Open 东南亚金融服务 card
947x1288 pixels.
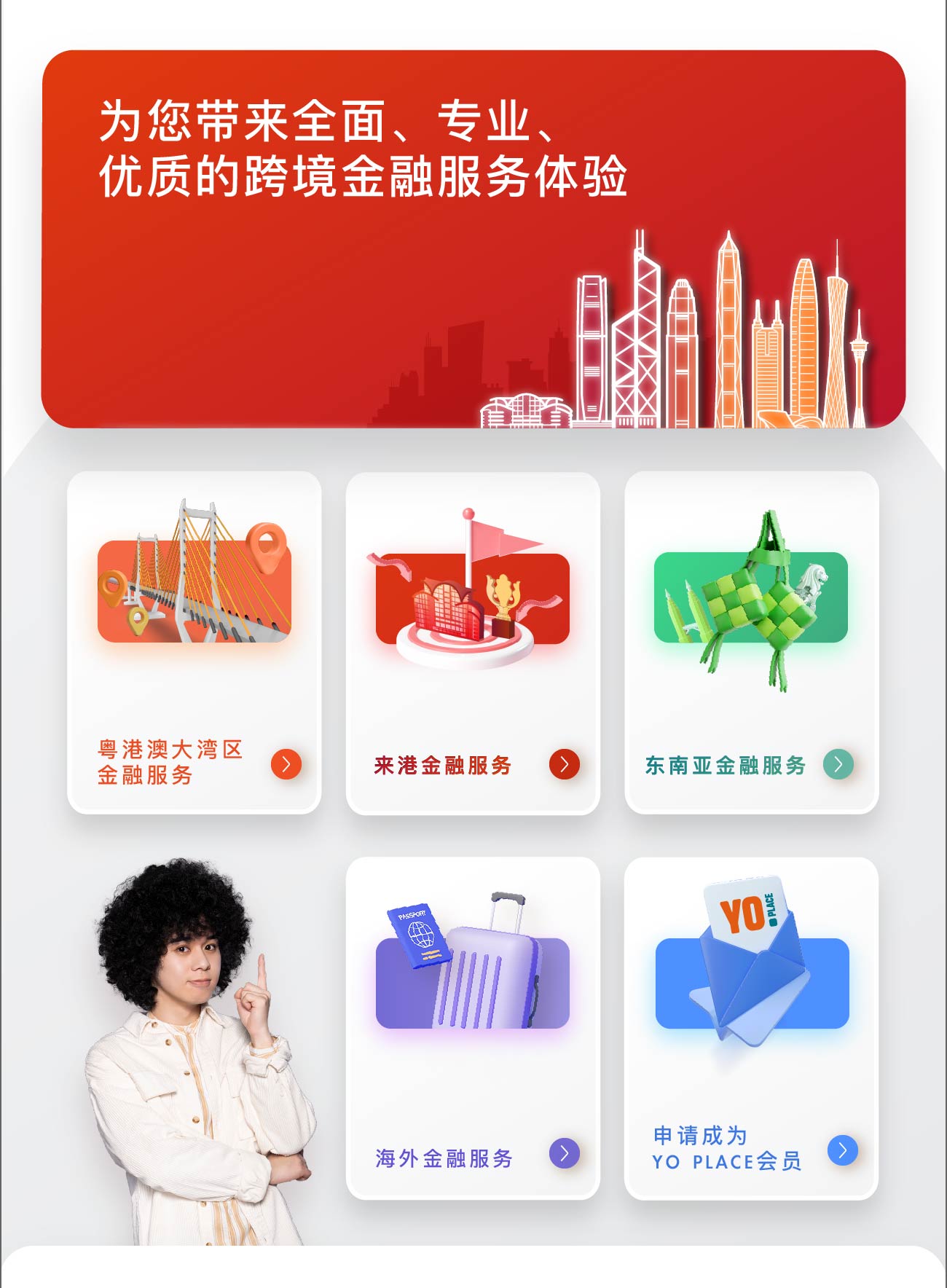751,643
